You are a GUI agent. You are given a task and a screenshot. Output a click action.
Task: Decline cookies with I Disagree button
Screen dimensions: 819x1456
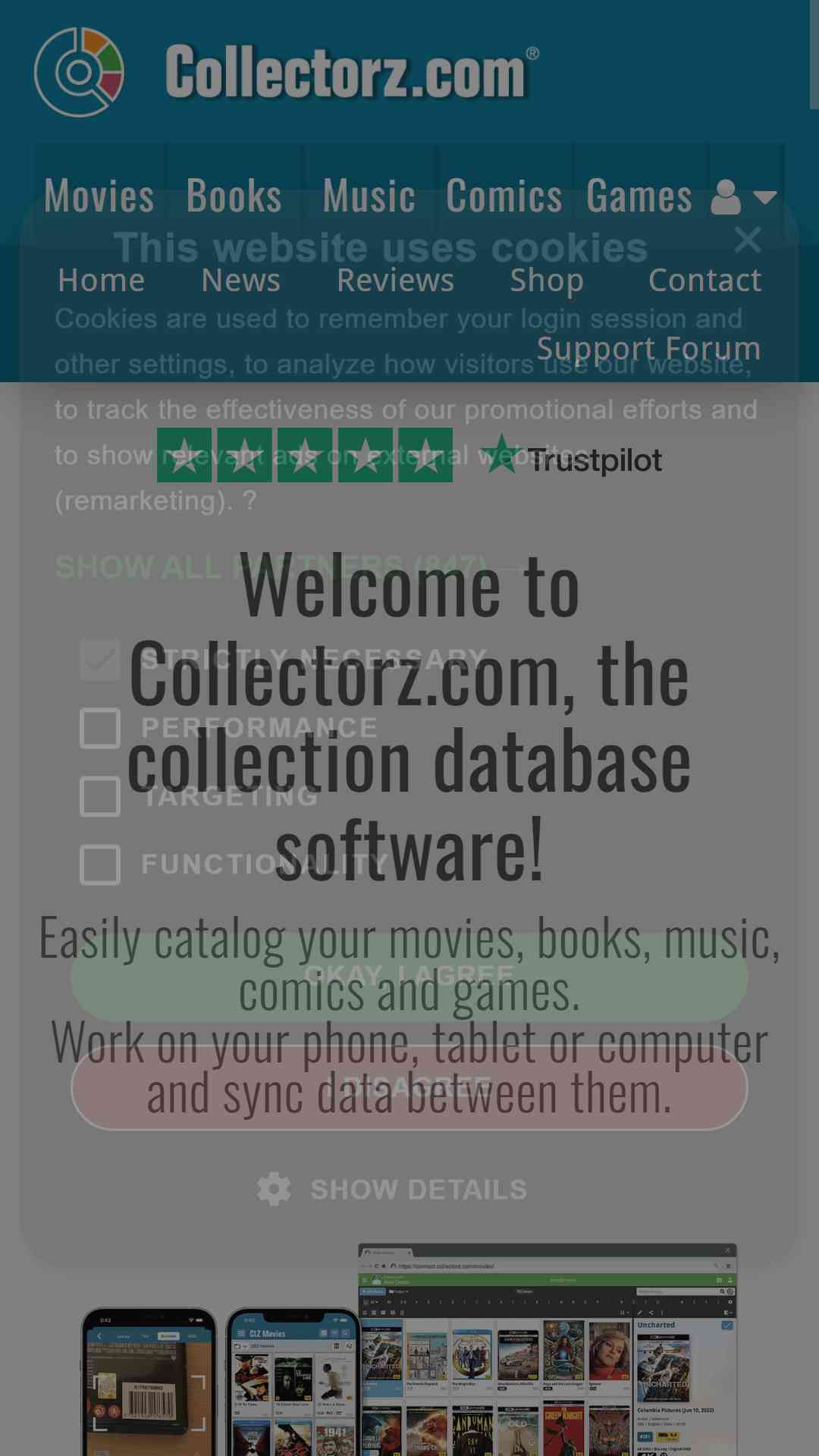pos(409,1087)
